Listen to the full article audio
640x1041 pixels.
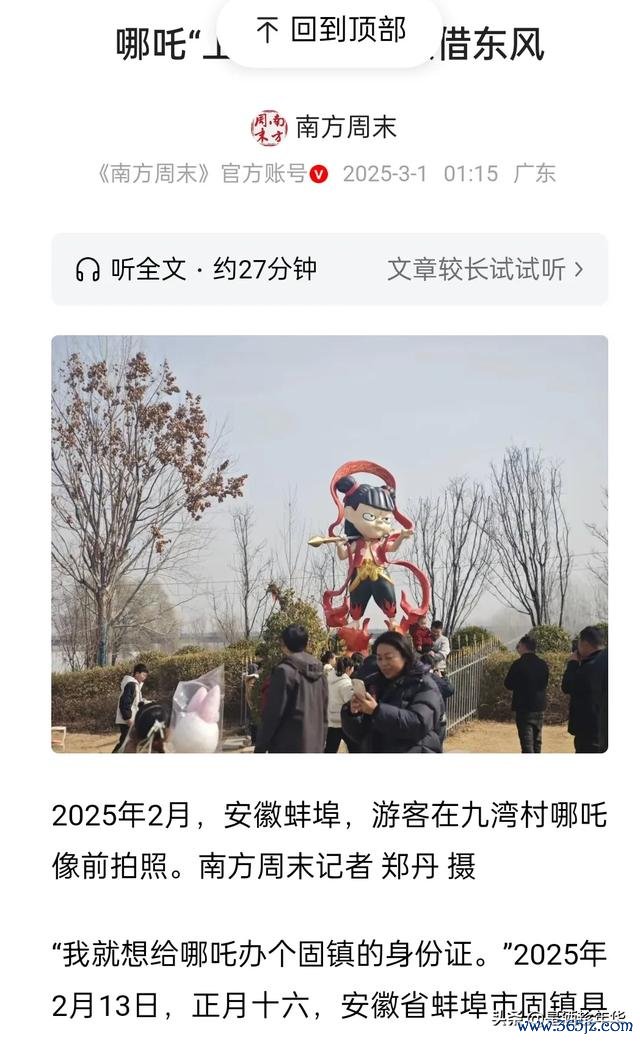(x=196, y=269)
